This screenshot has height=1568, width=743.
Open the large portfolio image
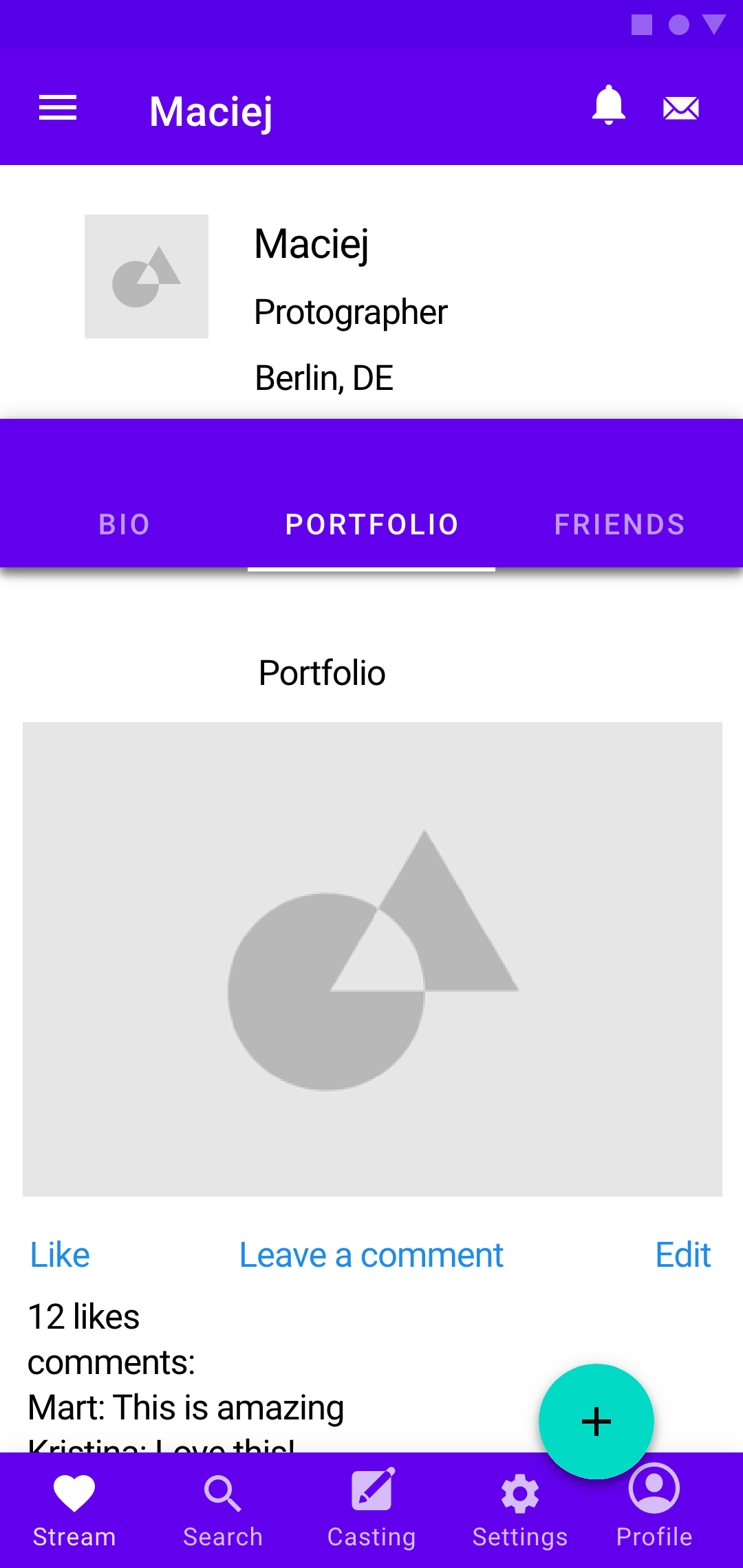[x=372, y=959]
